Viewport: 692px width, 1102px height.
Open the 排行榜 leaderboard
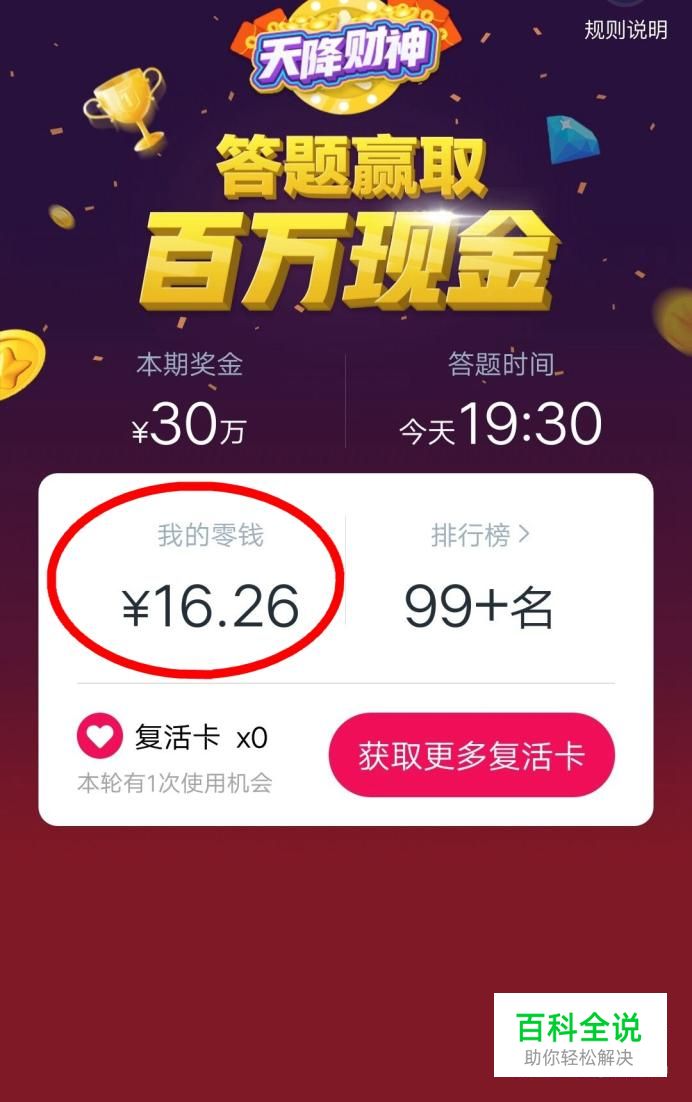(480, 536)
